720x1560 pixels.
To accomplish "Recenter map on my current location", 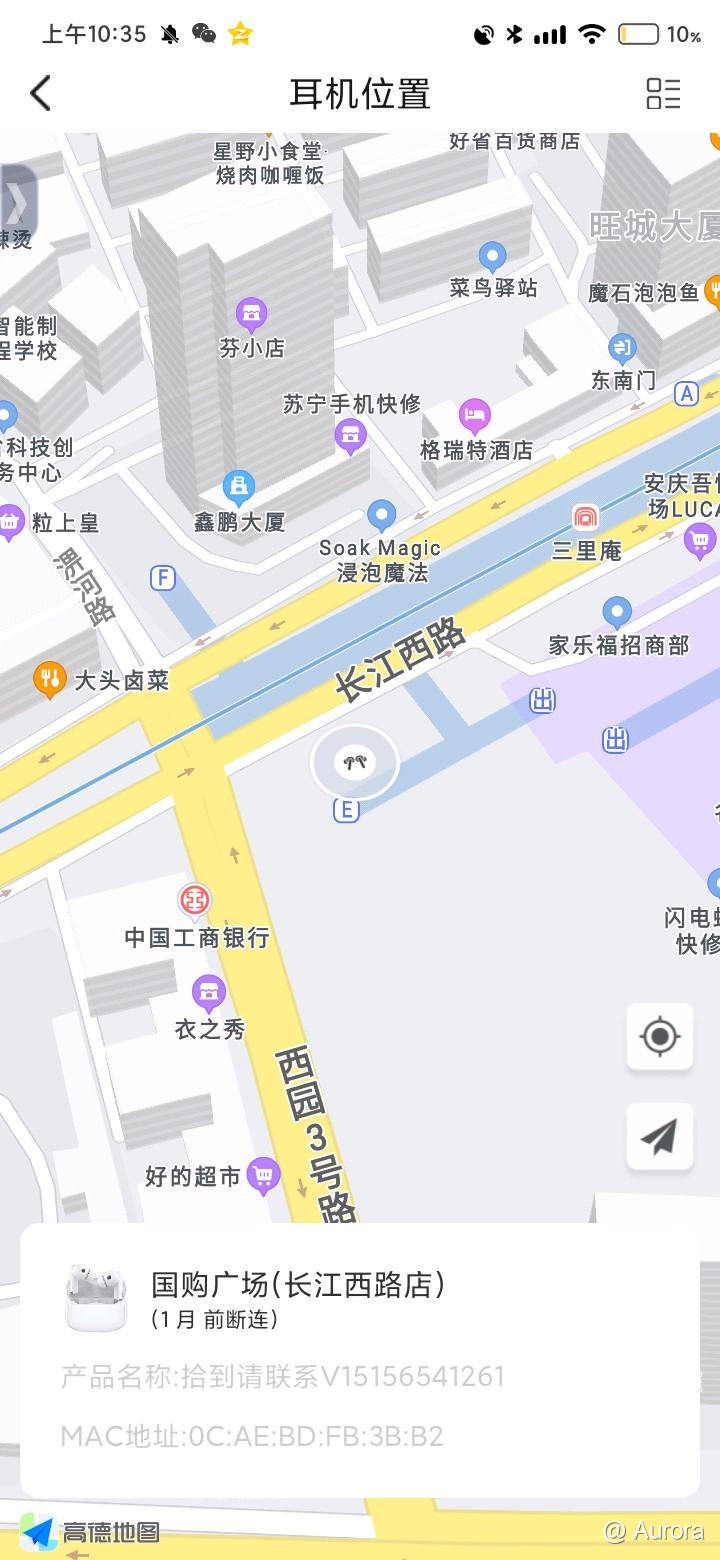I will tap(659, 1037).
